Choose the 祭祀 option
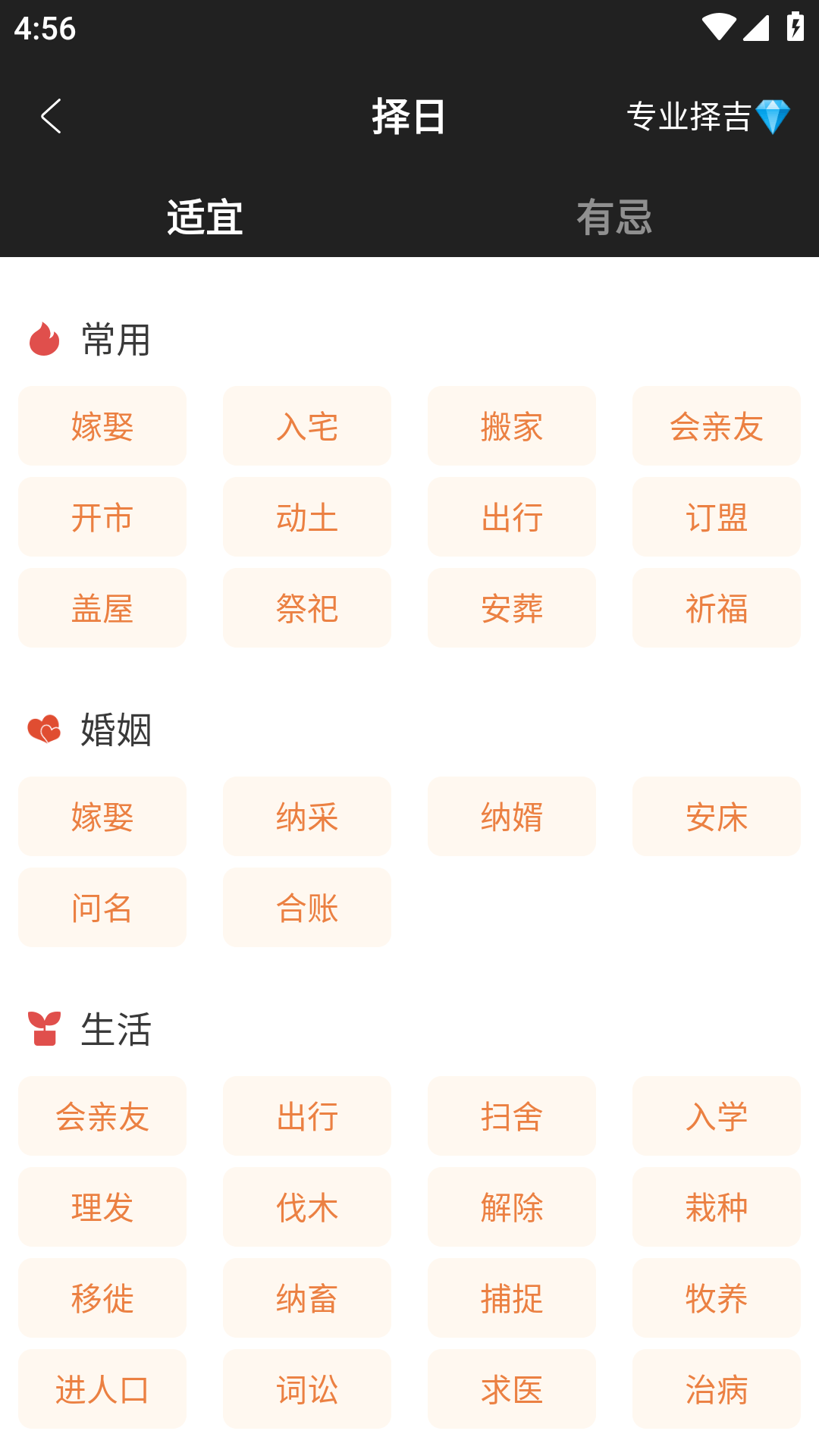This screenshot has height=1456, width=819. 307,608
